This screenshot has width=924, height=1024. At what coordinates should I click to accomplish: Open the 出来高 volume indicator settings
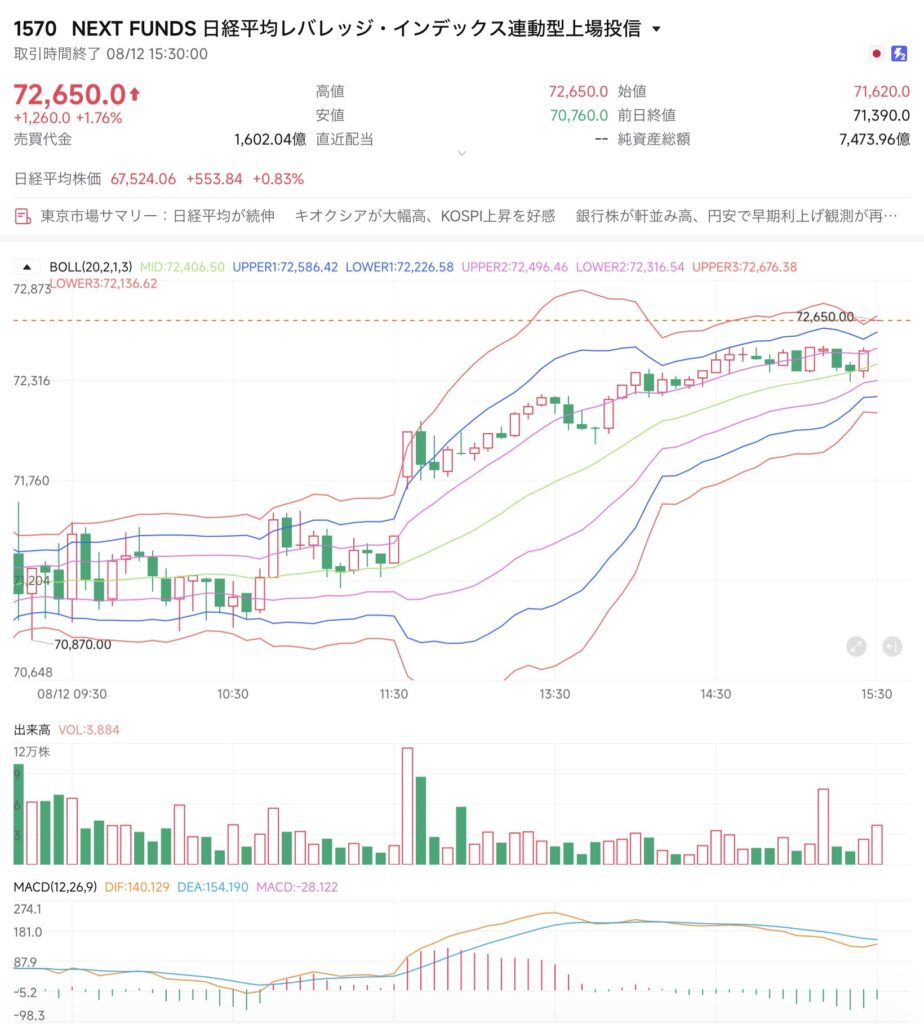(x=32, y=729)
